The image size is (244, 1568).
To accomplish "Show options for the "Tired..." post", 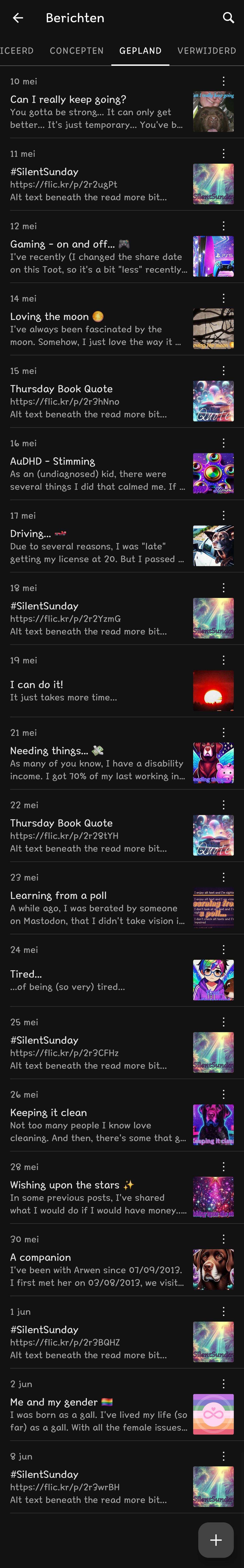I will point(224,950).
